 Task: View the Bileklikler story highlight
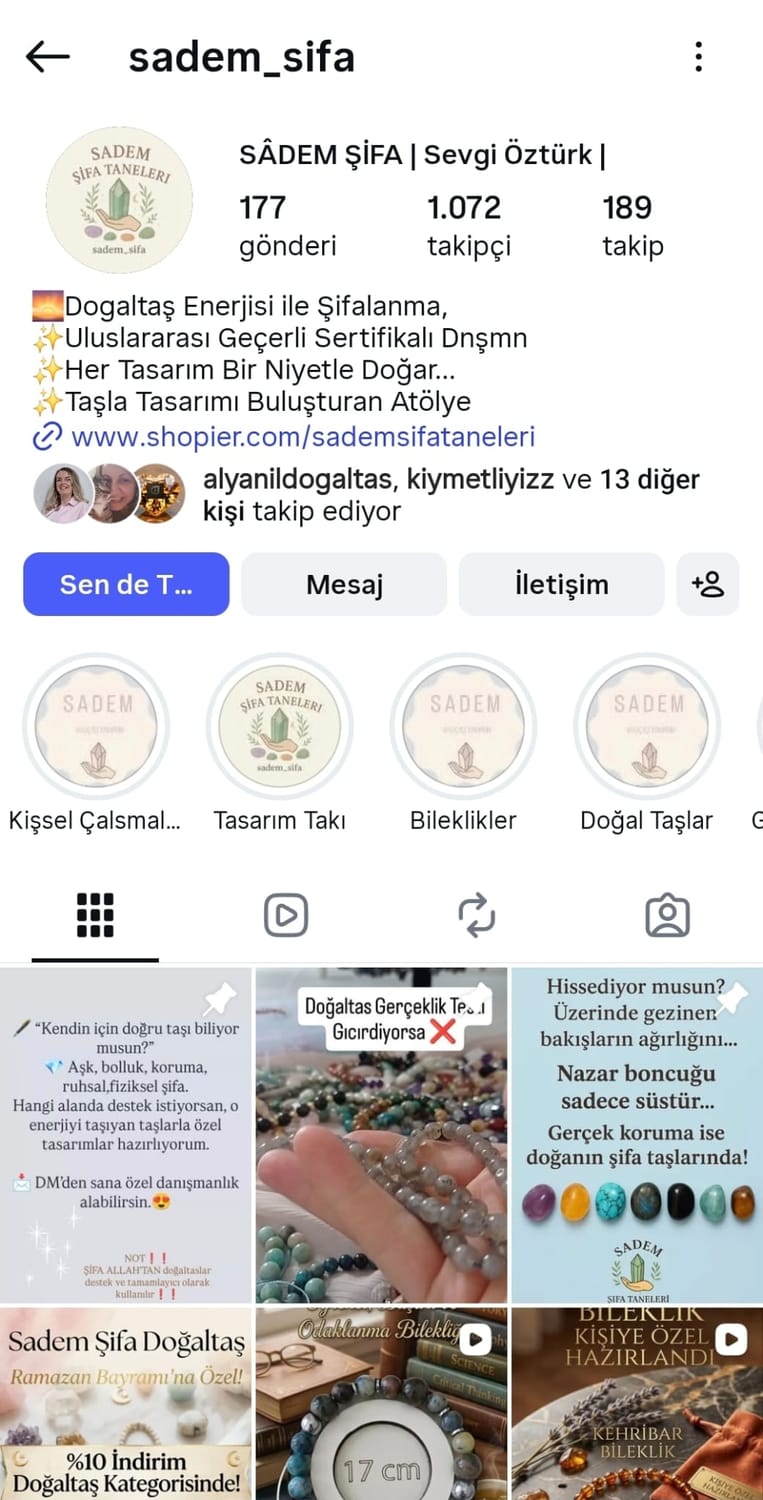(x=463, y=727)
